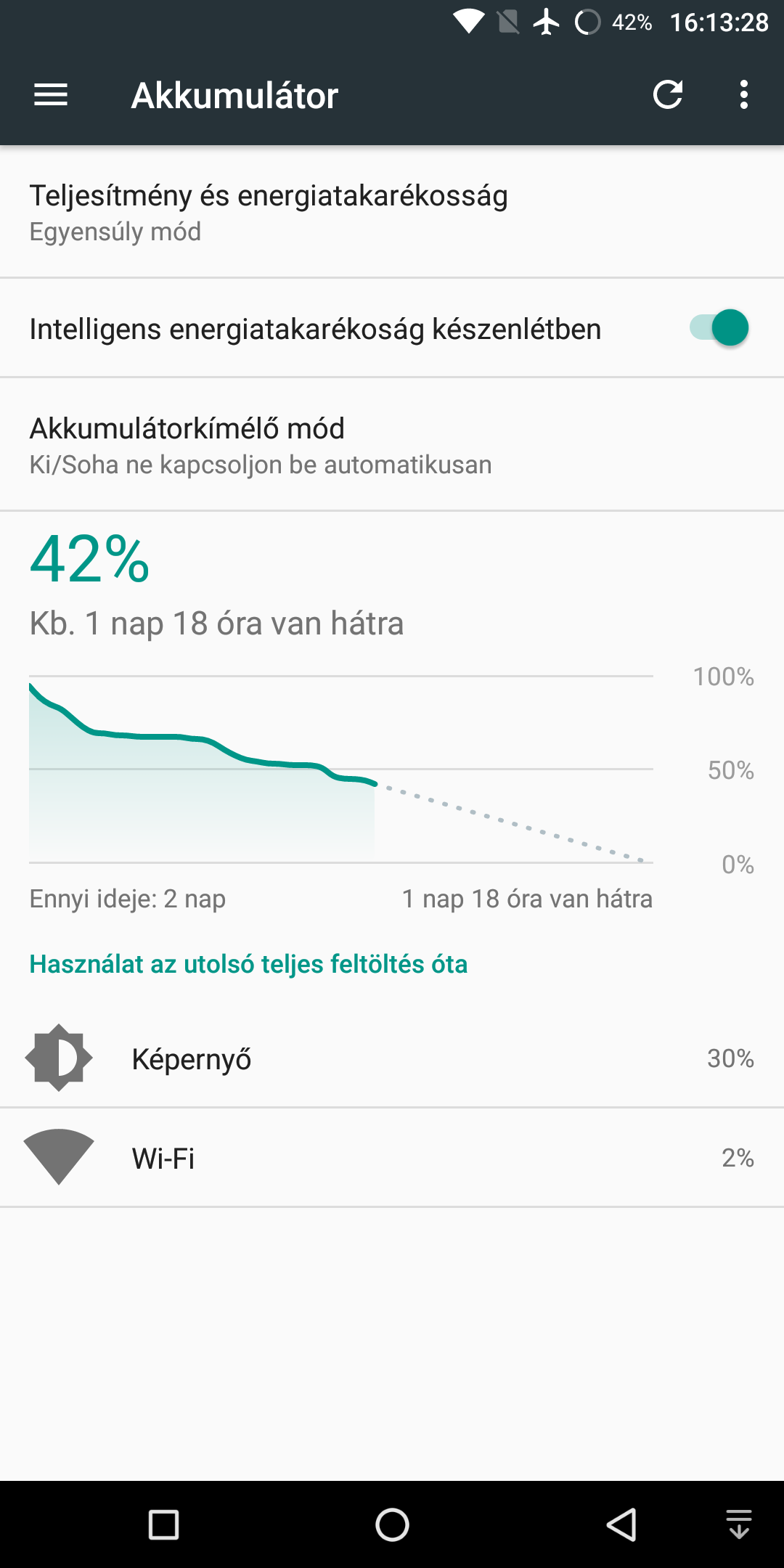The height and width of the screenshot is (1568, 784).
Task: View Képernyő battery usage details
Action: pyautogui.click(x=392, y=1058)
